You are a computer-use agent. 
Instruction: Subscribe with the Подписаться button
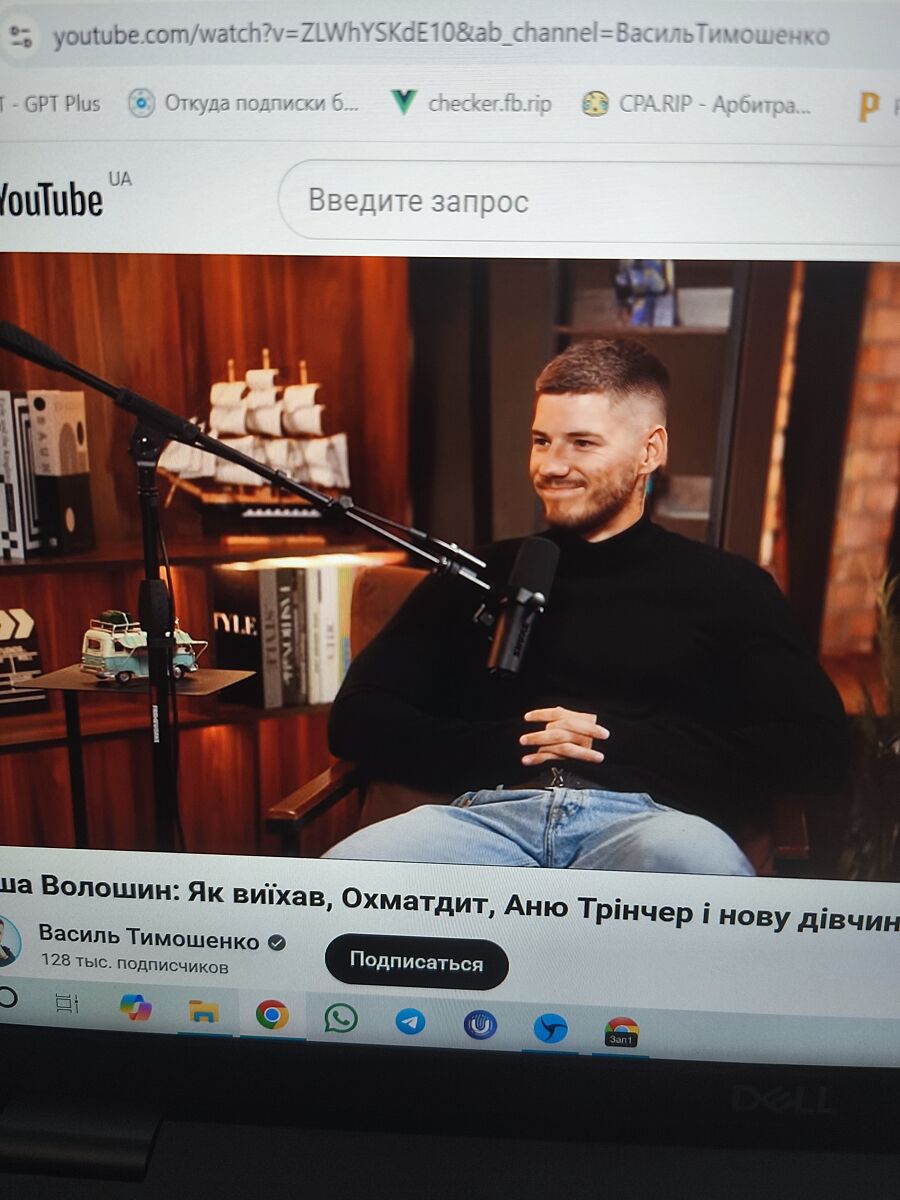point(416,962)
